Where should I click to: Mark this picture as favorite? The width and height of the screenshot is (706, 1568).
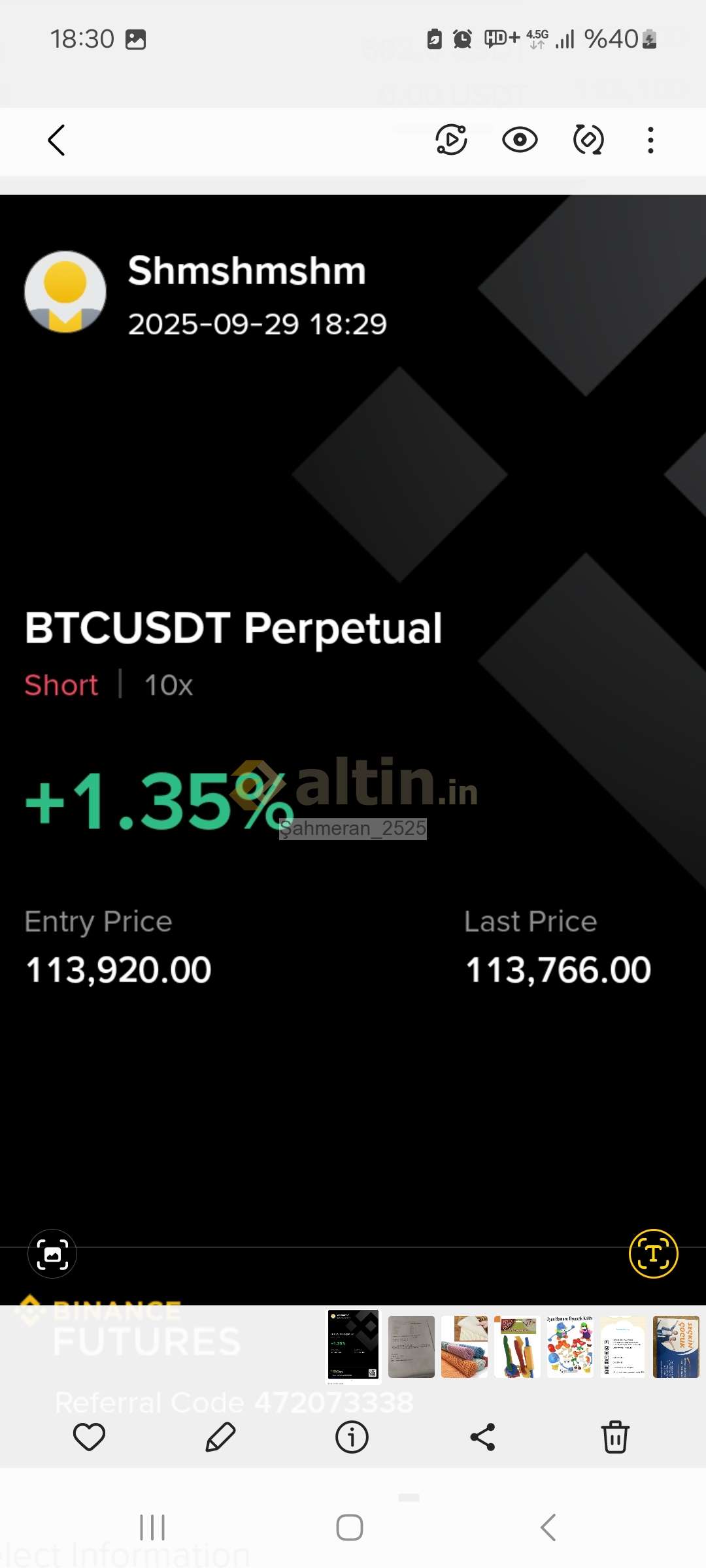(90, 1437)
